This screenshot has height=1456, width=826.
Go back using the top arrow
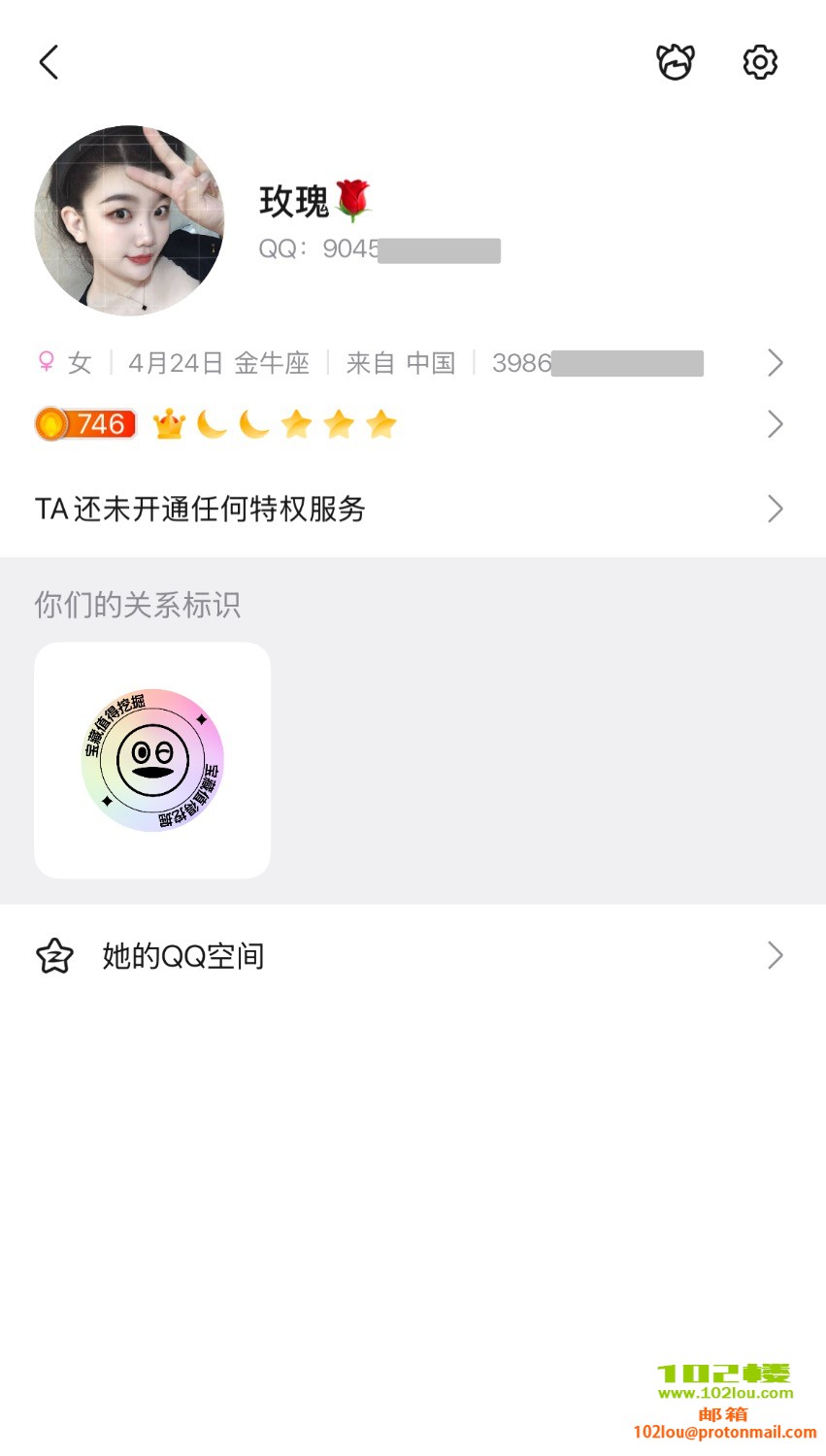tap(50, 62)
